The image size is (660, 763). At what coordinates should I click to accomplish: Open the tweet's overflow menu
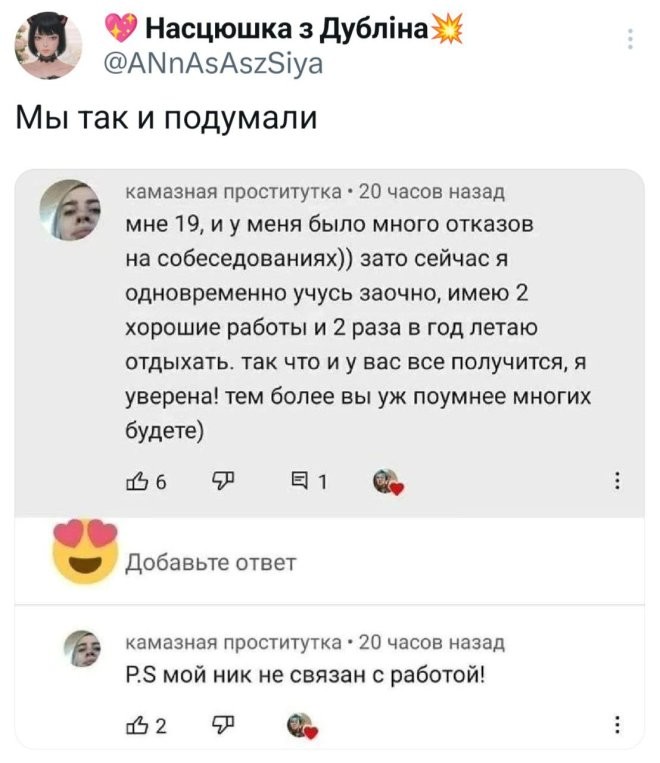point(629,41)
